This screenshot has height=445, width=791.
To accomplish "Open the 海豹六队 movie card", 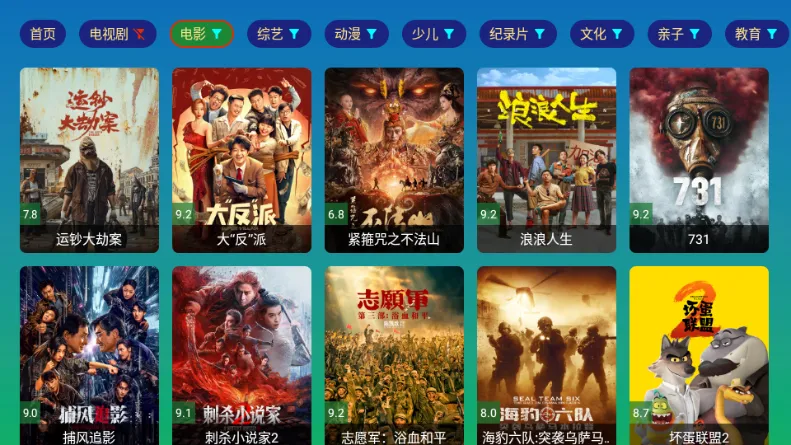I will (x=546, y=355).
